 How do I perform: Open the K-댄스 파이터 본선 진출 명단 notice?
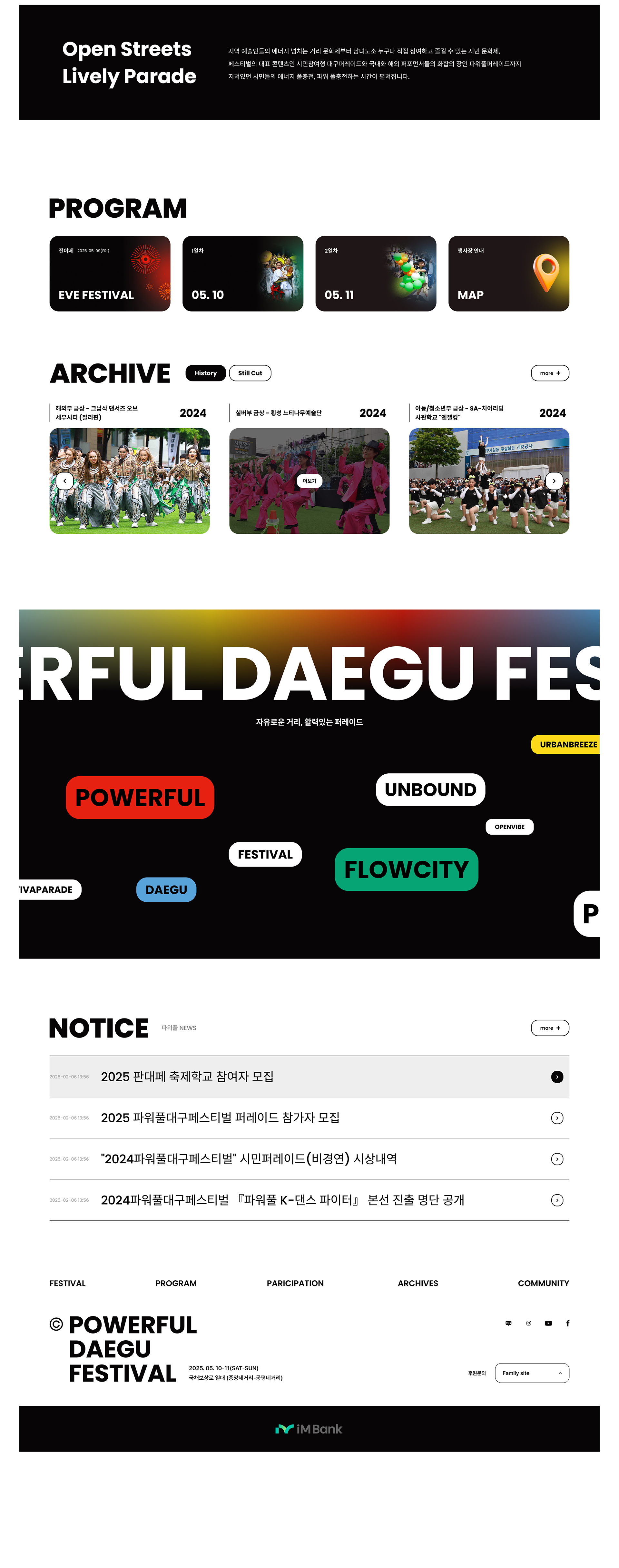pos(282,1200)
